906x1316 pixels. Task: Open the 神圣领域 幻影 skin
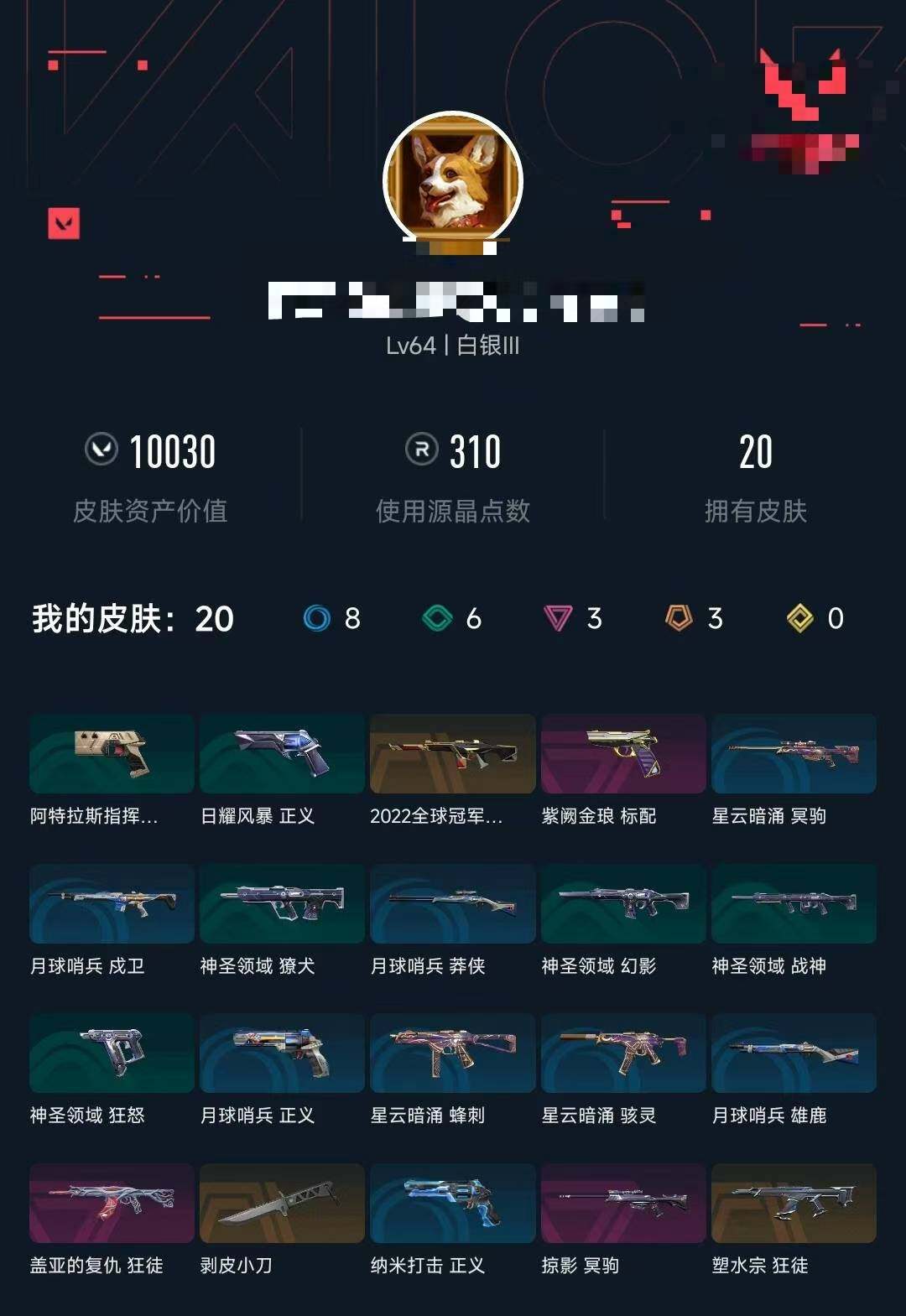(622, 904)
